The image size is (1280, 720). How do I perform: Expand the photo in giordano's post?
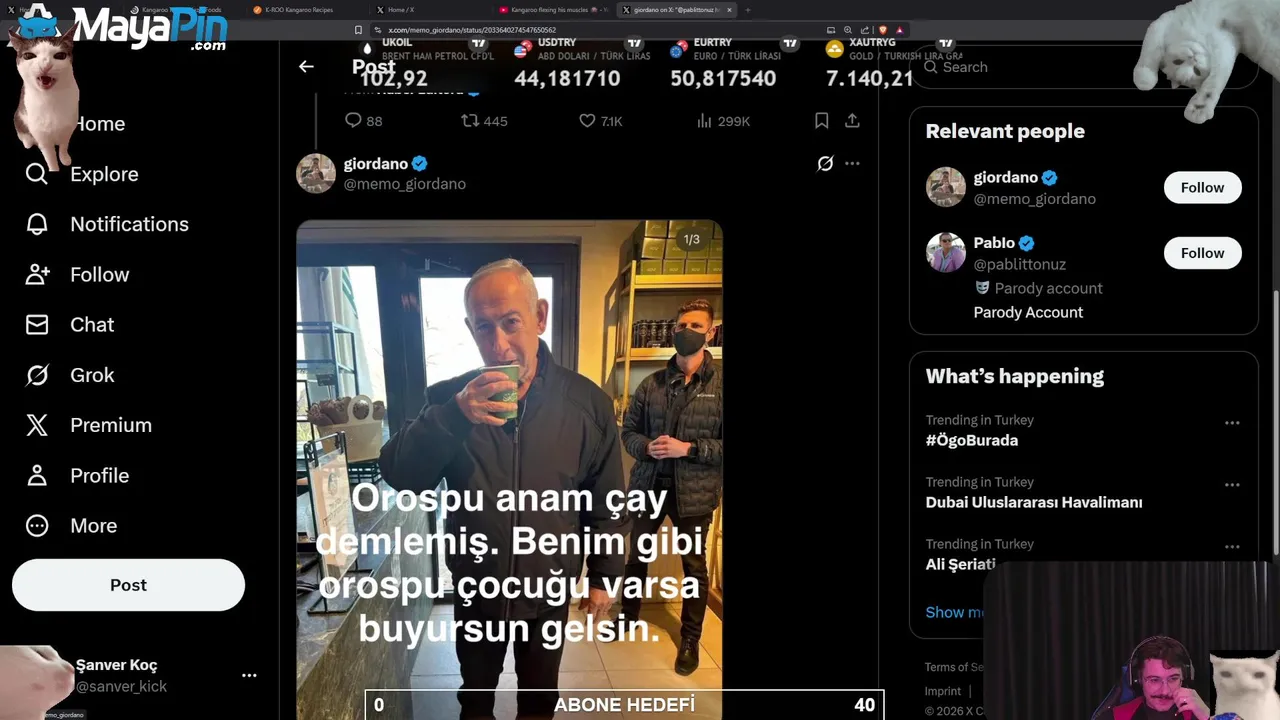point(509,400)
